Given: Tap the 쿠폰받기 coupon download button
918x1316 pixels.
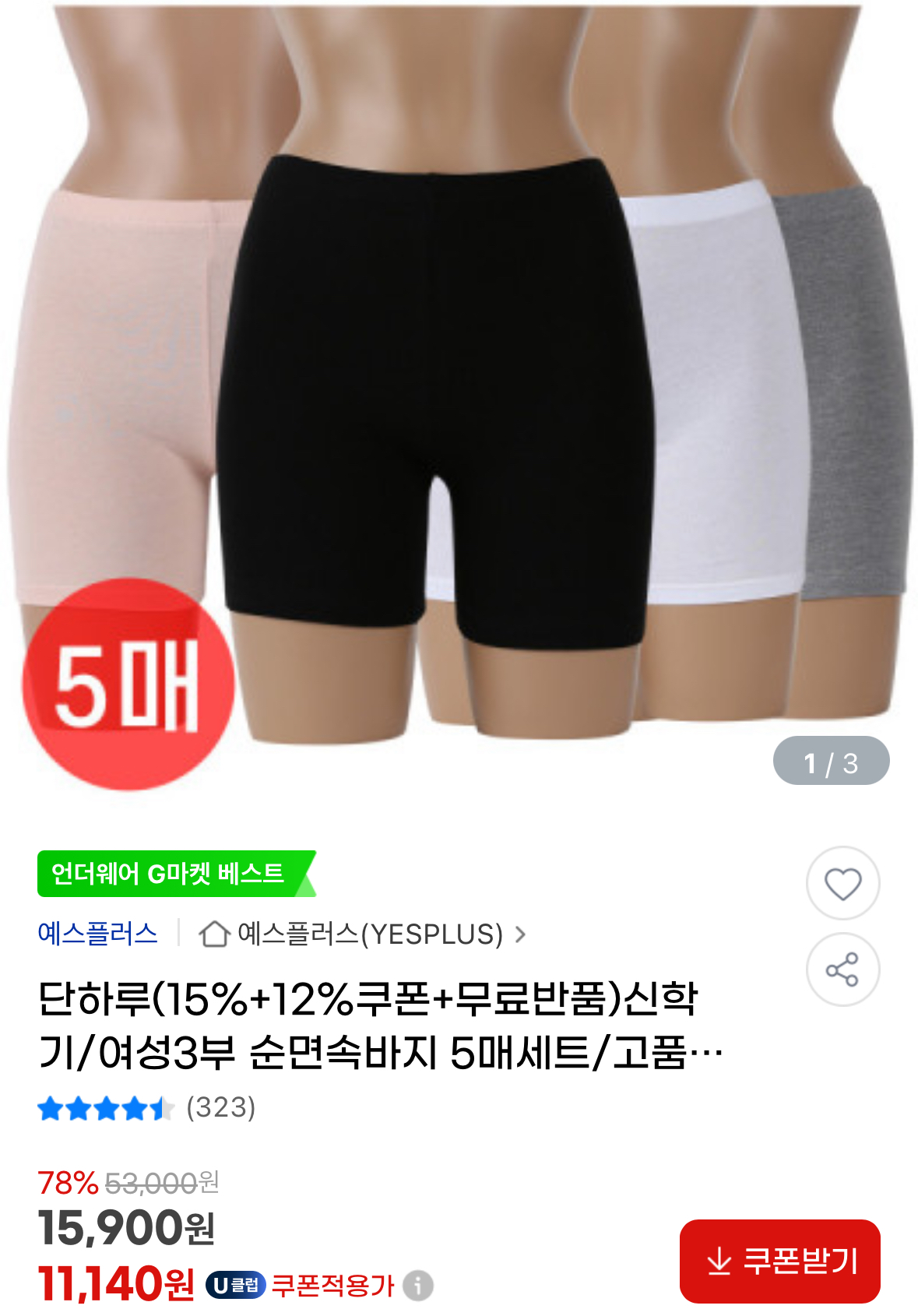Looking at the screenshot, I should 779,1261.
